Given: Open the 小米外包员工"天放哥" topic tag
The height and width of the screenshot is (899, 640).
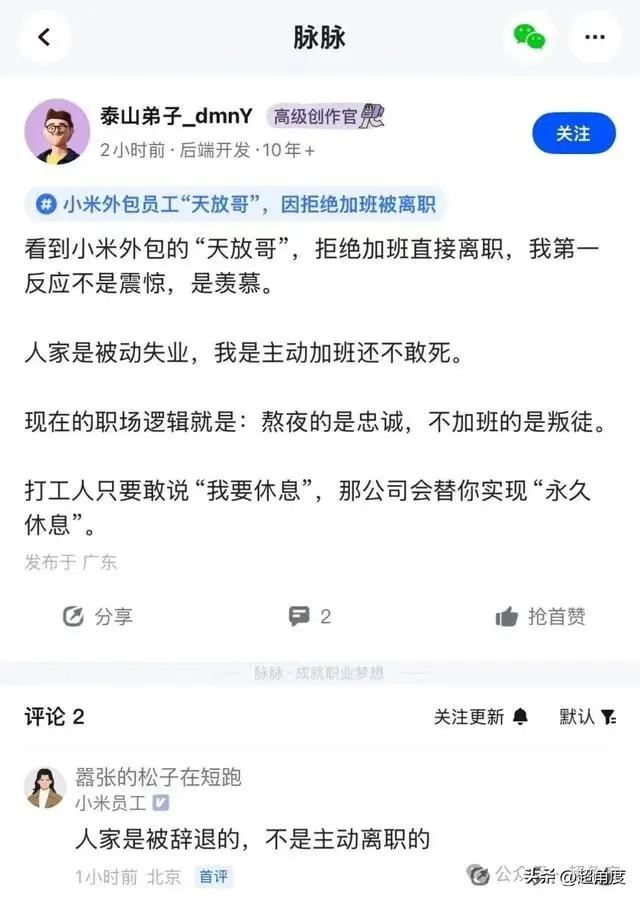Looking at the screenshot, I should 236,205.
